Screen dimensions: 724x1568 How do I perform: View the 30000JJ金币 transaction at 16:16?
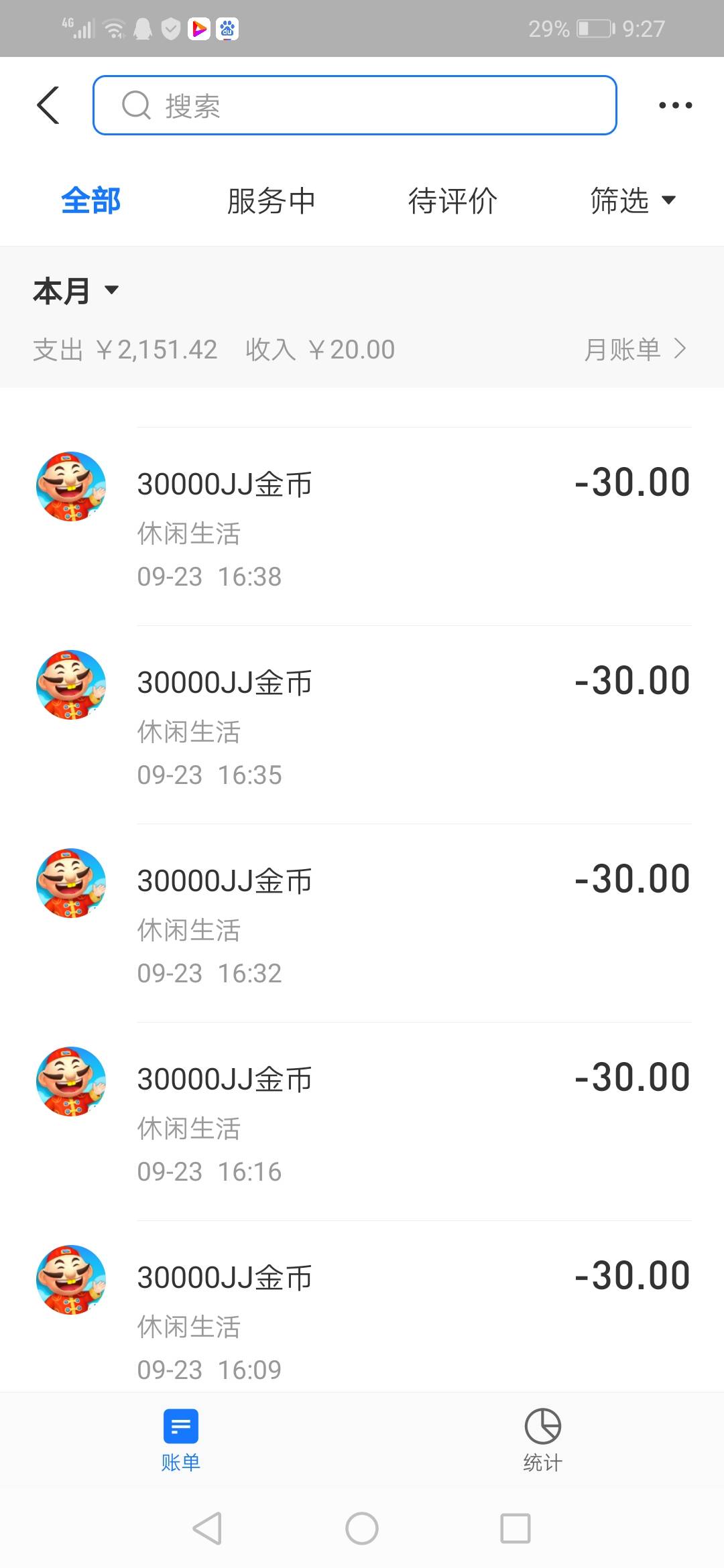tap(362, 1121)
